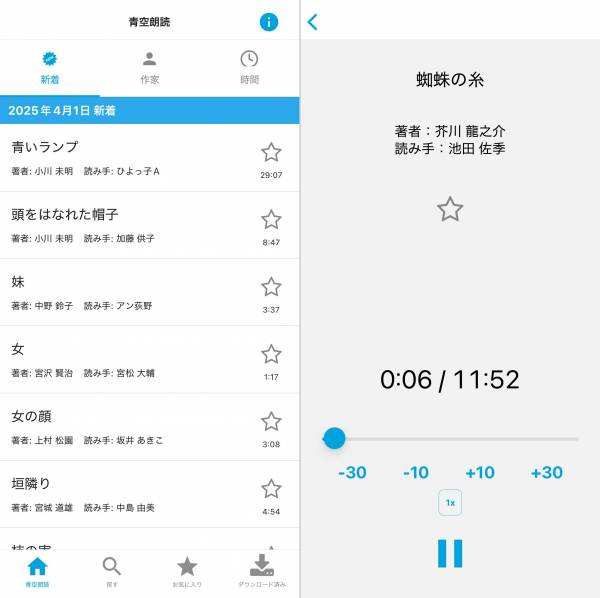600x598 pixels.
Task: Open the ダウンロード済み downloads tab
Action: coord(262,571)
